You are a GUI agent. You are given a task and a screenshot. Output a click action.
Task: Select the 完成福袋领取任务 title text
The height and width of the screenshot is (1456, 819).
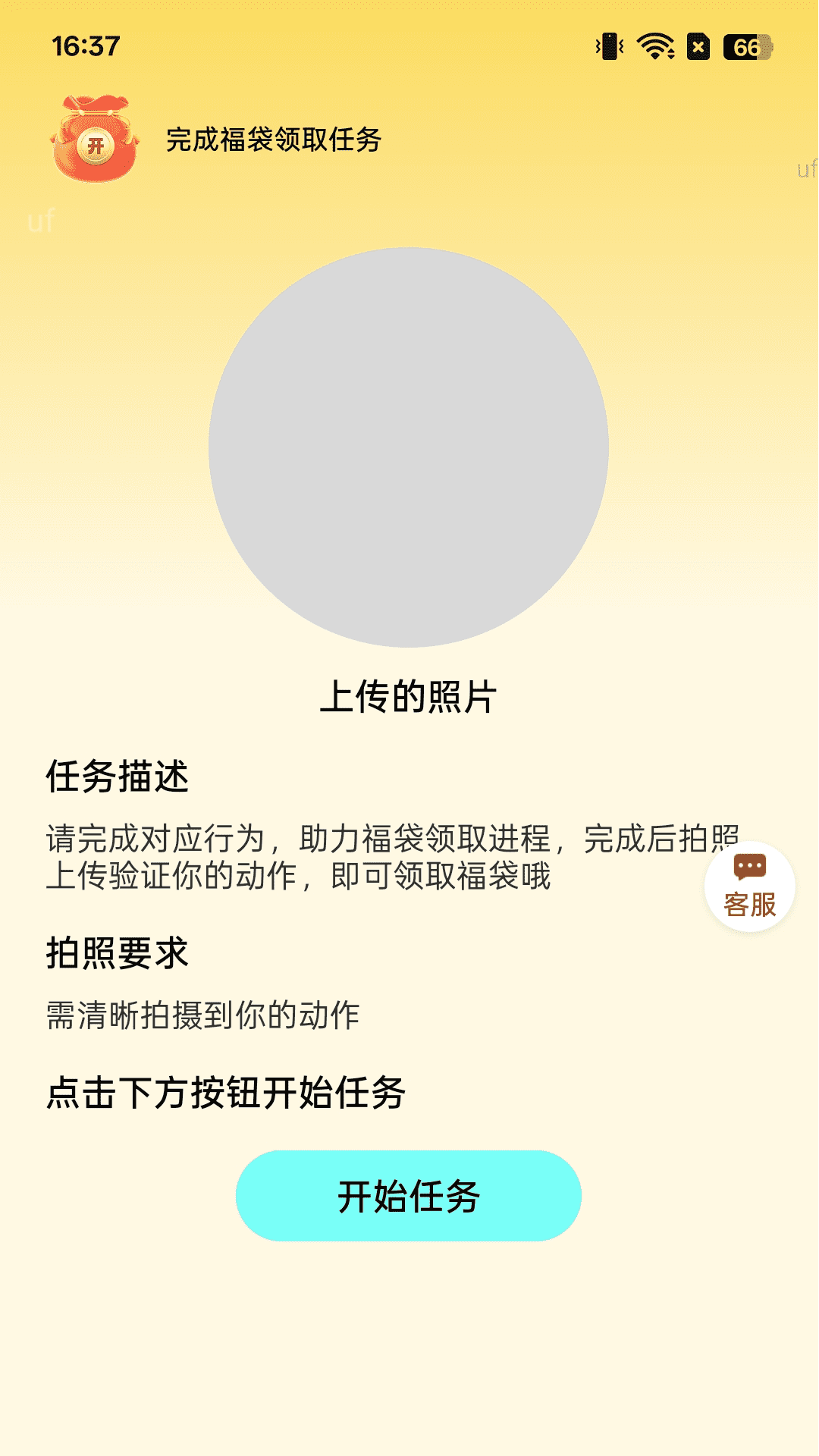[x=275, y=140]
